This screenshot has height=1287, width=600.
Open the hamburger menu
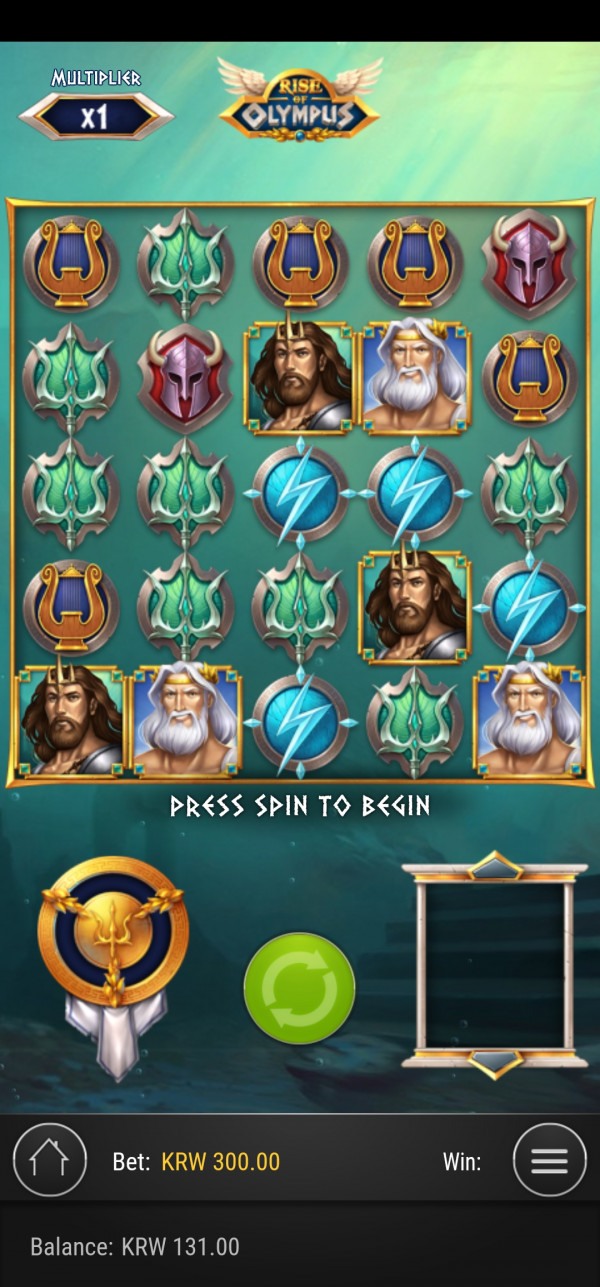point(549,1160)
